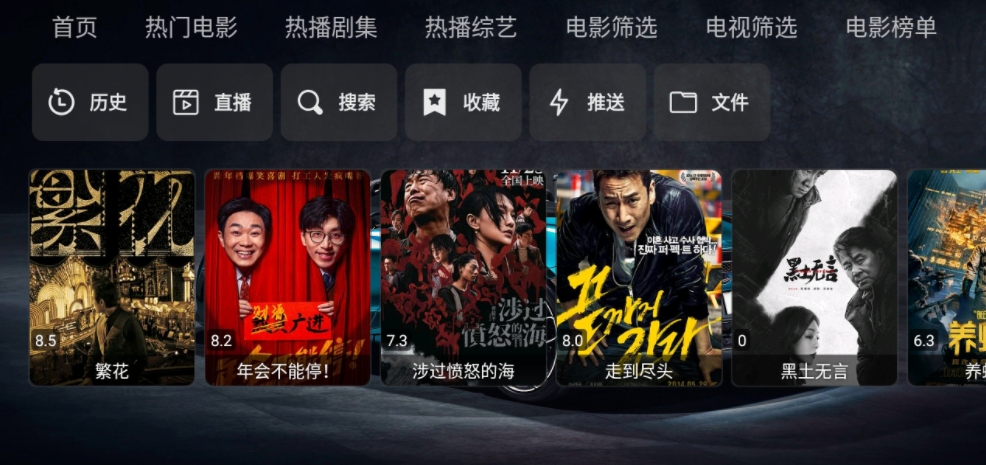Switch to 电影筛选 tab
The height and width of the screenshot is (465, 986).
click(x=611, y=27)
